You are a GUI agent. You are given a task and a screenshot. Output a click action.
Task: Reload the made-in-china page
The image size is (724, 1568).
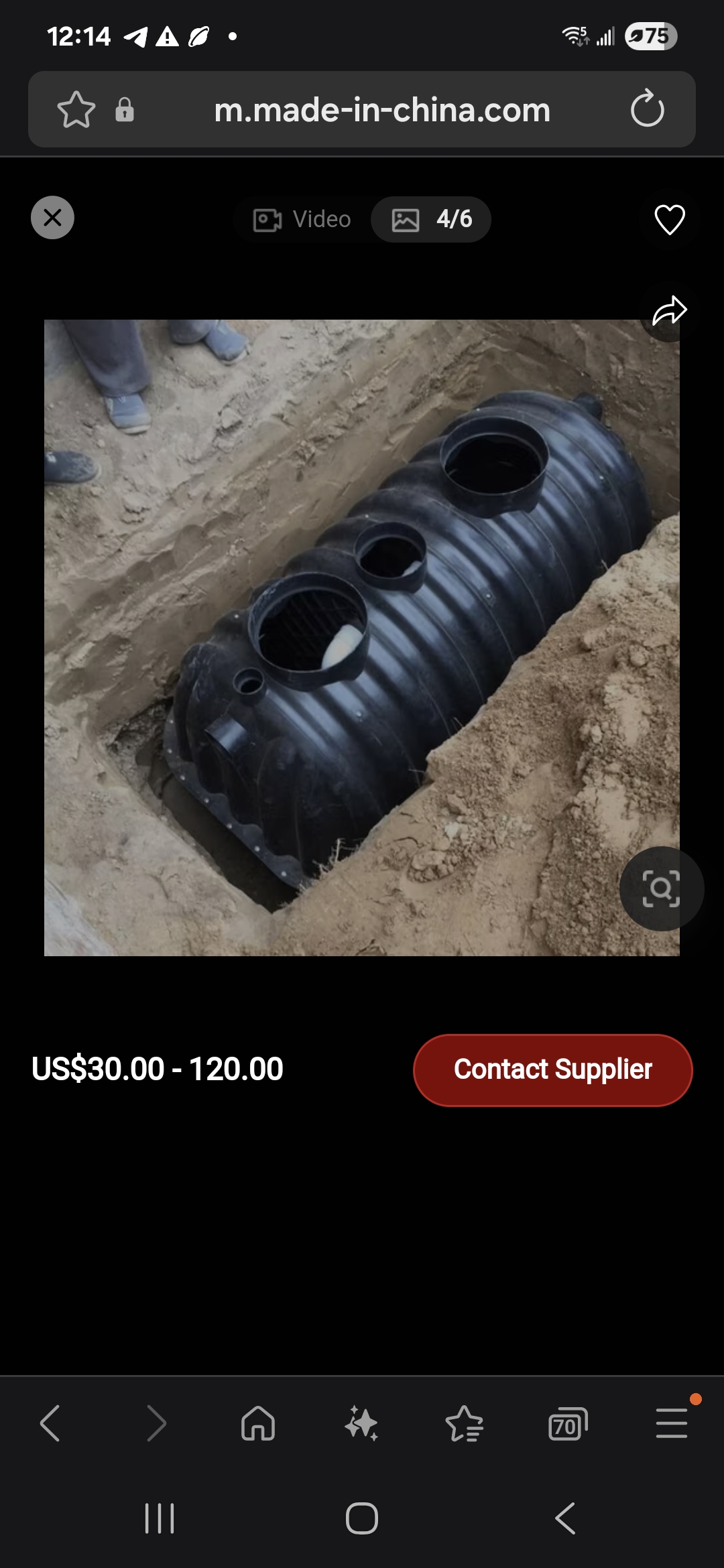647,109
